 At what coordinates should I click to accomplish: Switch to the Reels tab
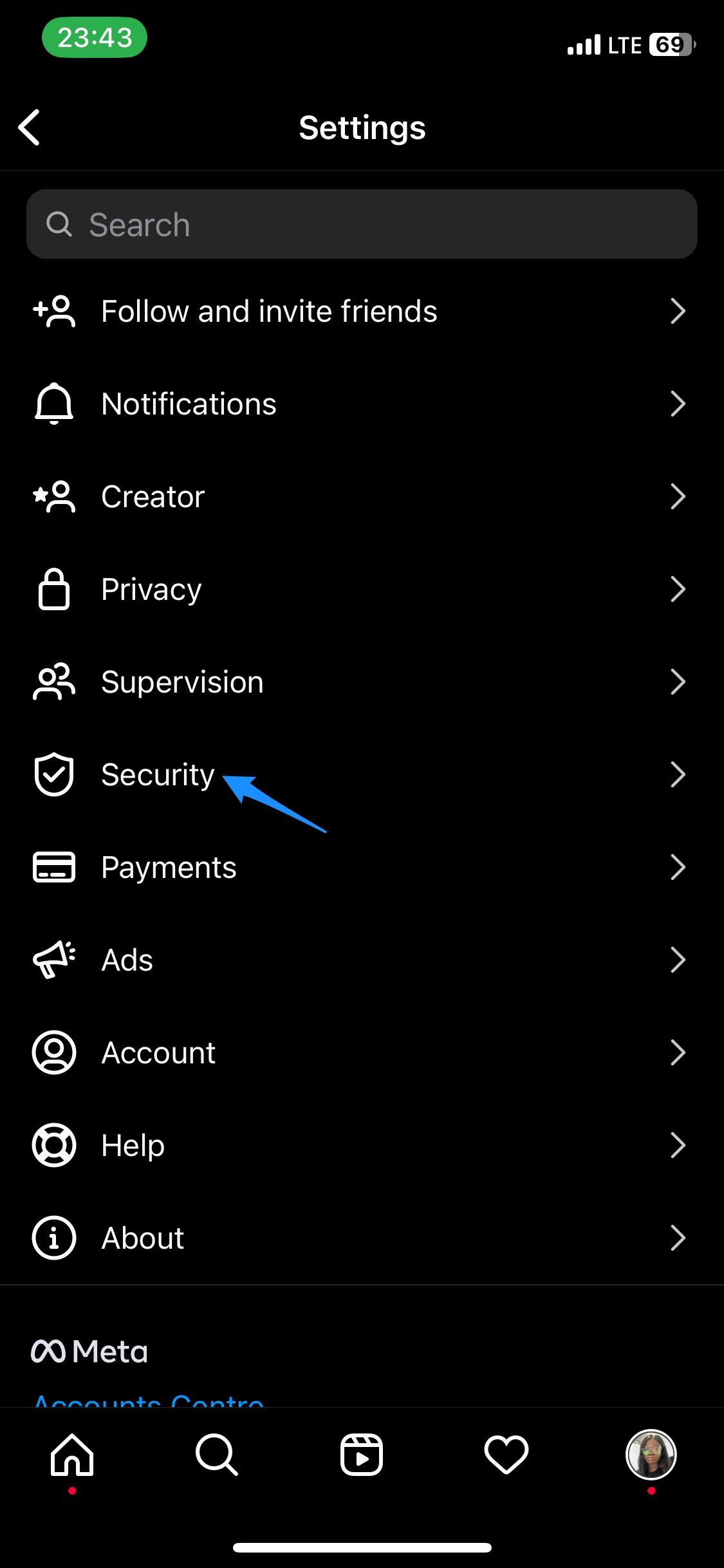[362, 1455]
